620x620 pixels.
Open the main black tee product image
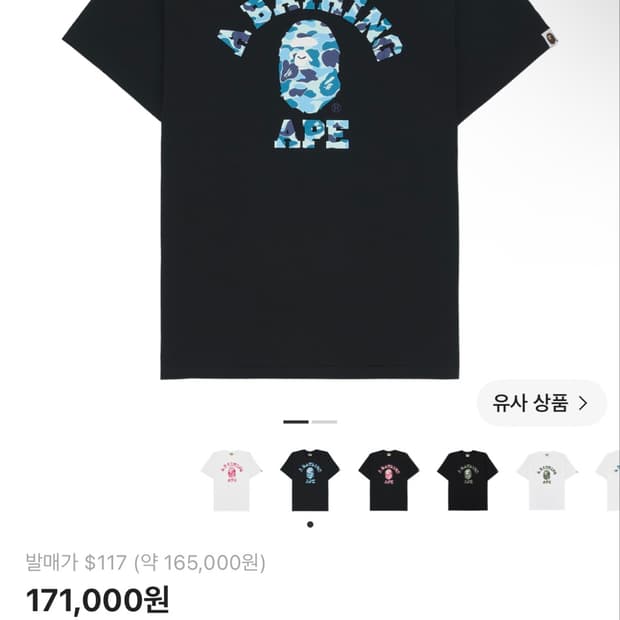[x=310, y=189]
